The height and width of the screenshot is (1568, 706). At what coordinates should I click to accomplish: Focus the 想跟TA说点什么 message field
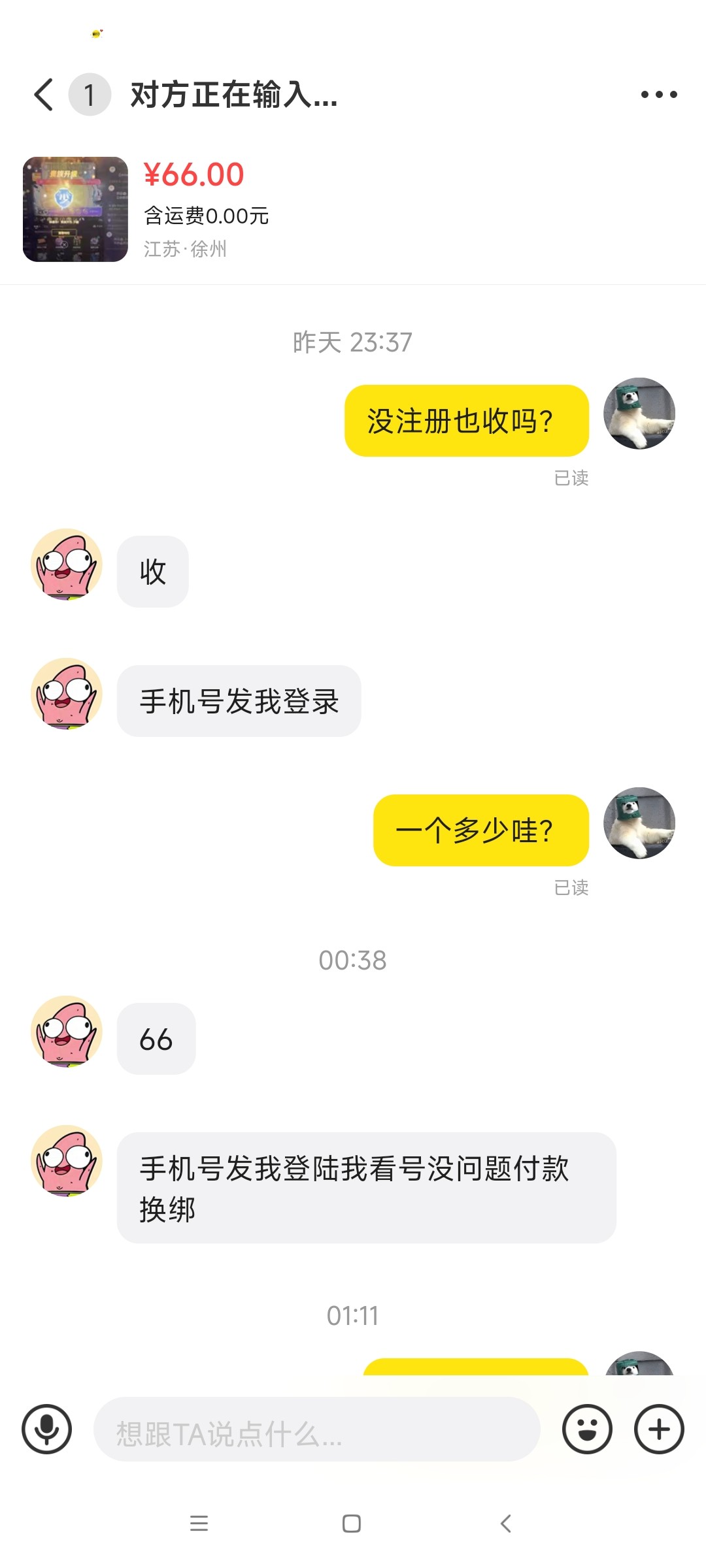point(316,1429)
